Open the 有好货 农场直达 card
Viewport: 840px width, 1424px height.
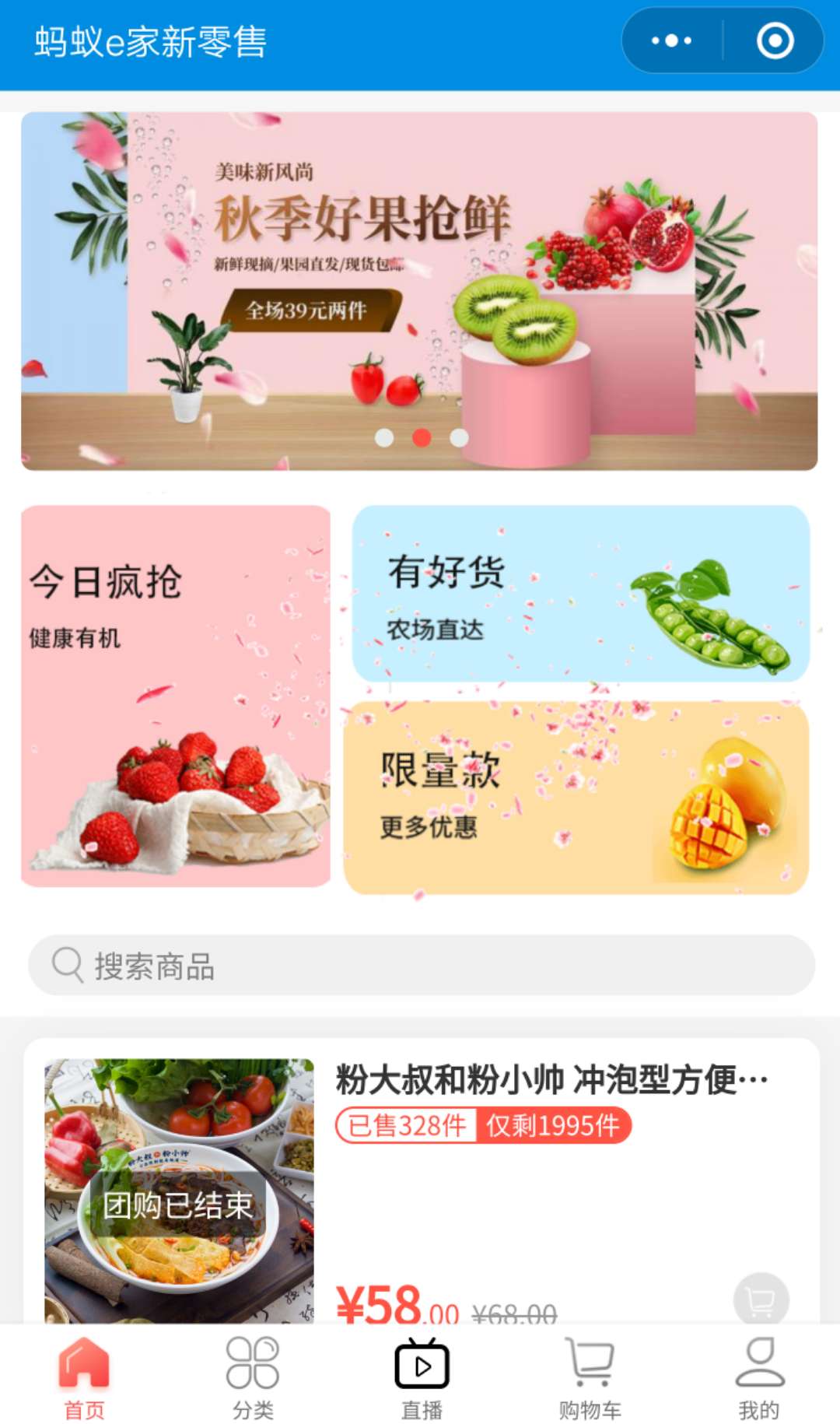(x=580, y=594)
